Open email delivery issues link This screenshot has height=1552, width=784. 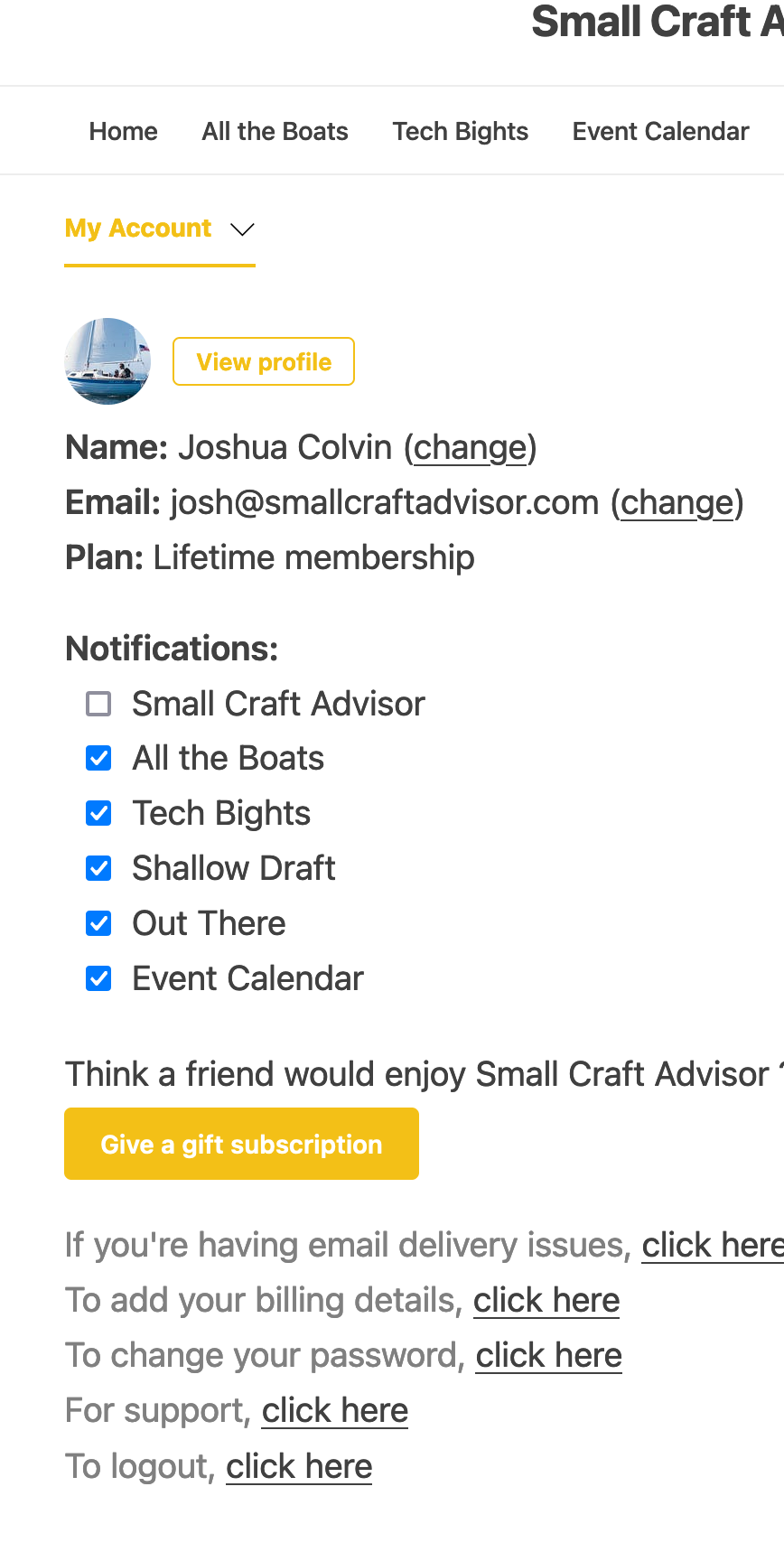pyautogui.click(x=713, y=1246)
